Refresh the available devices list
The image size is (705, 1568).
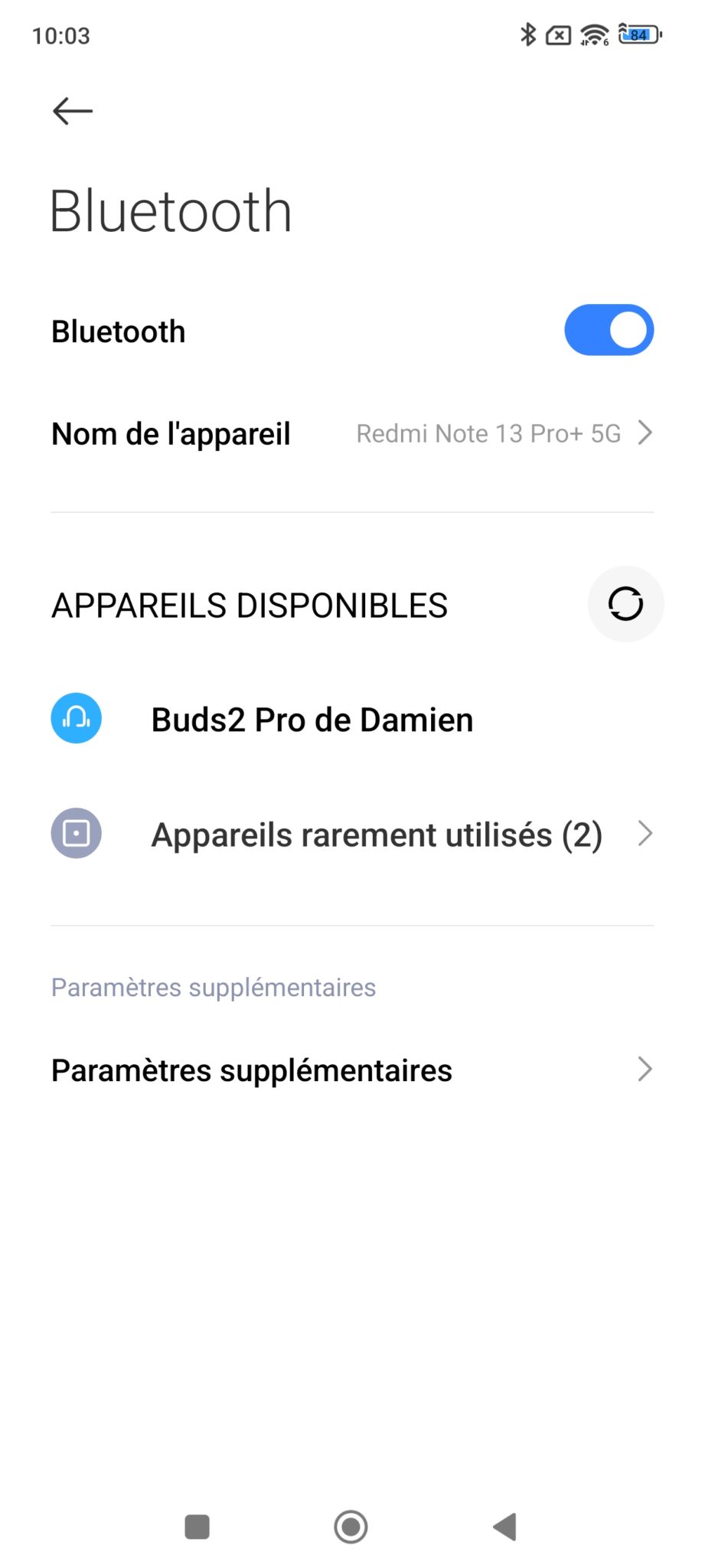pyautogui.click(x=625, y=604)
